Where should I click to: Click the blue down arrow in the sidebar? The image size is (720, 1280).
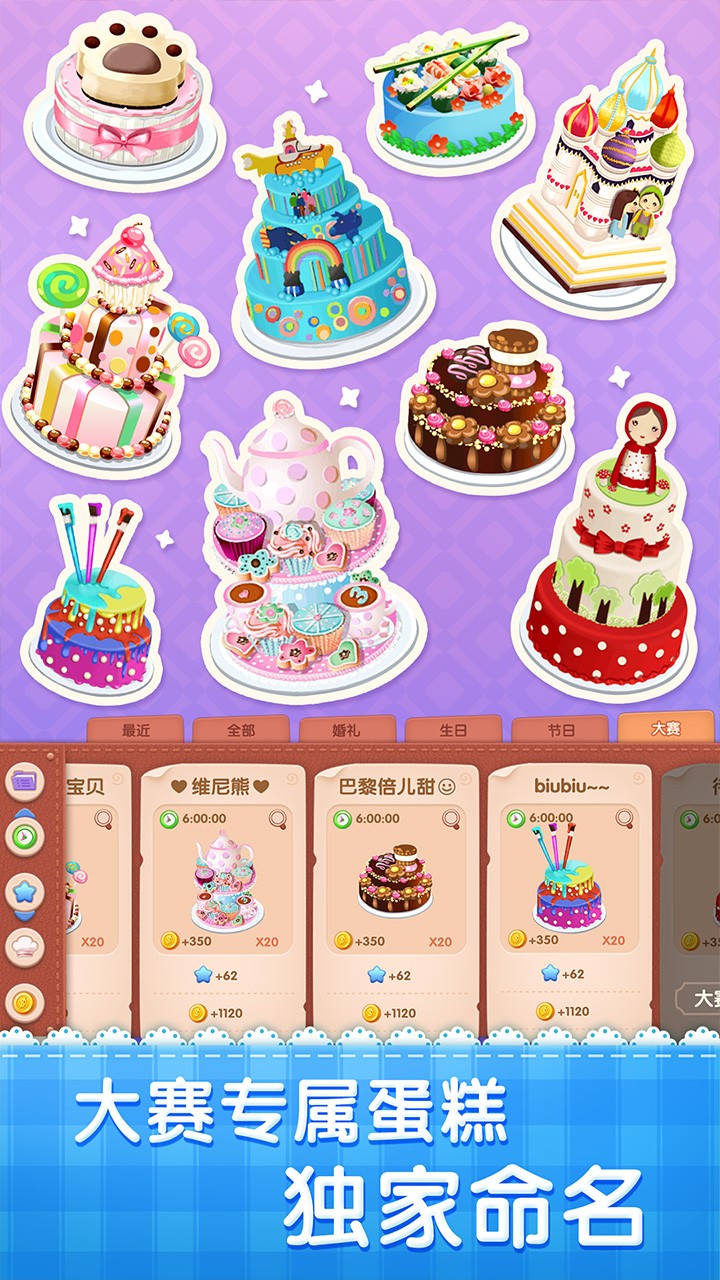click(x=22, y=916)
